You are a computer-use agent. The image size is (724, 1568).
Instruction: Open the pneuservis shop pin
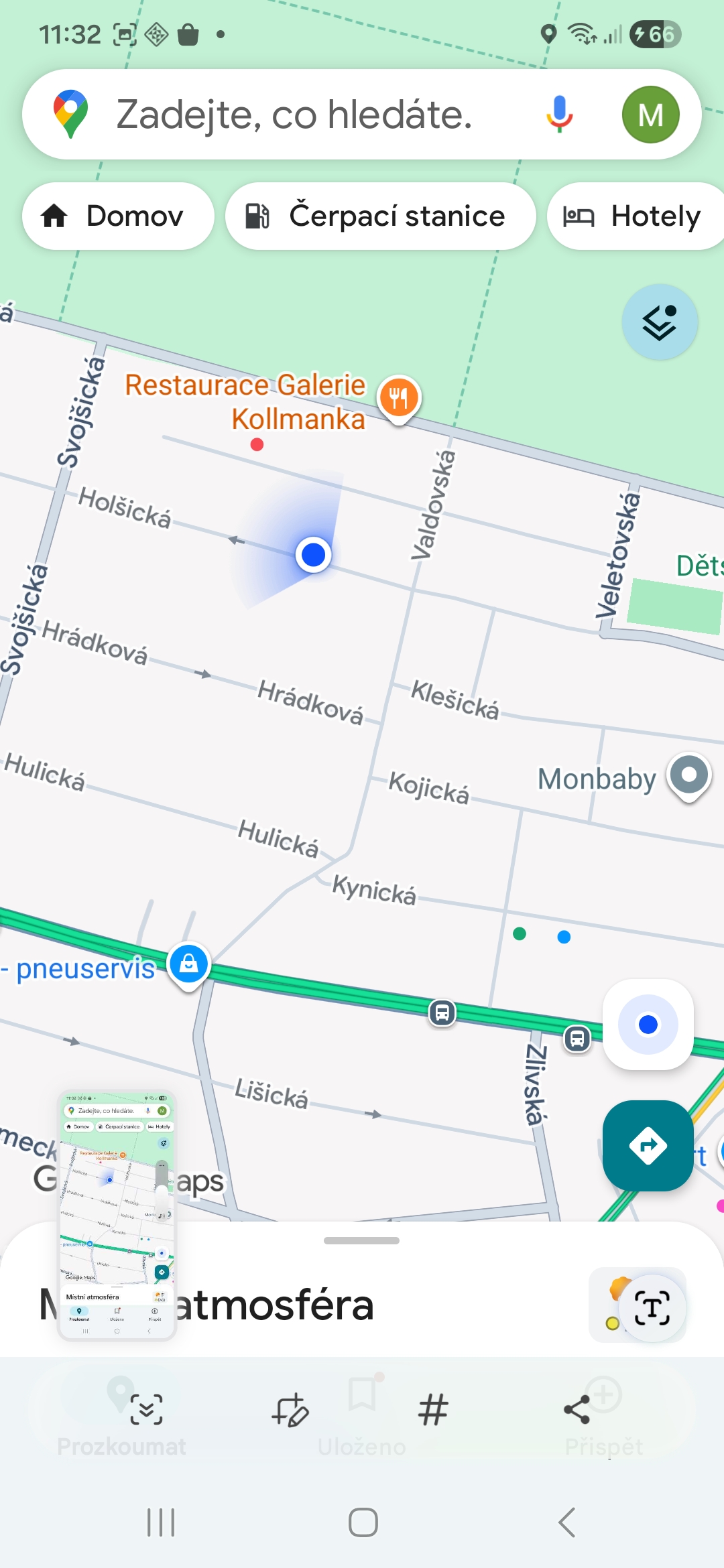[x=189, y=964]
